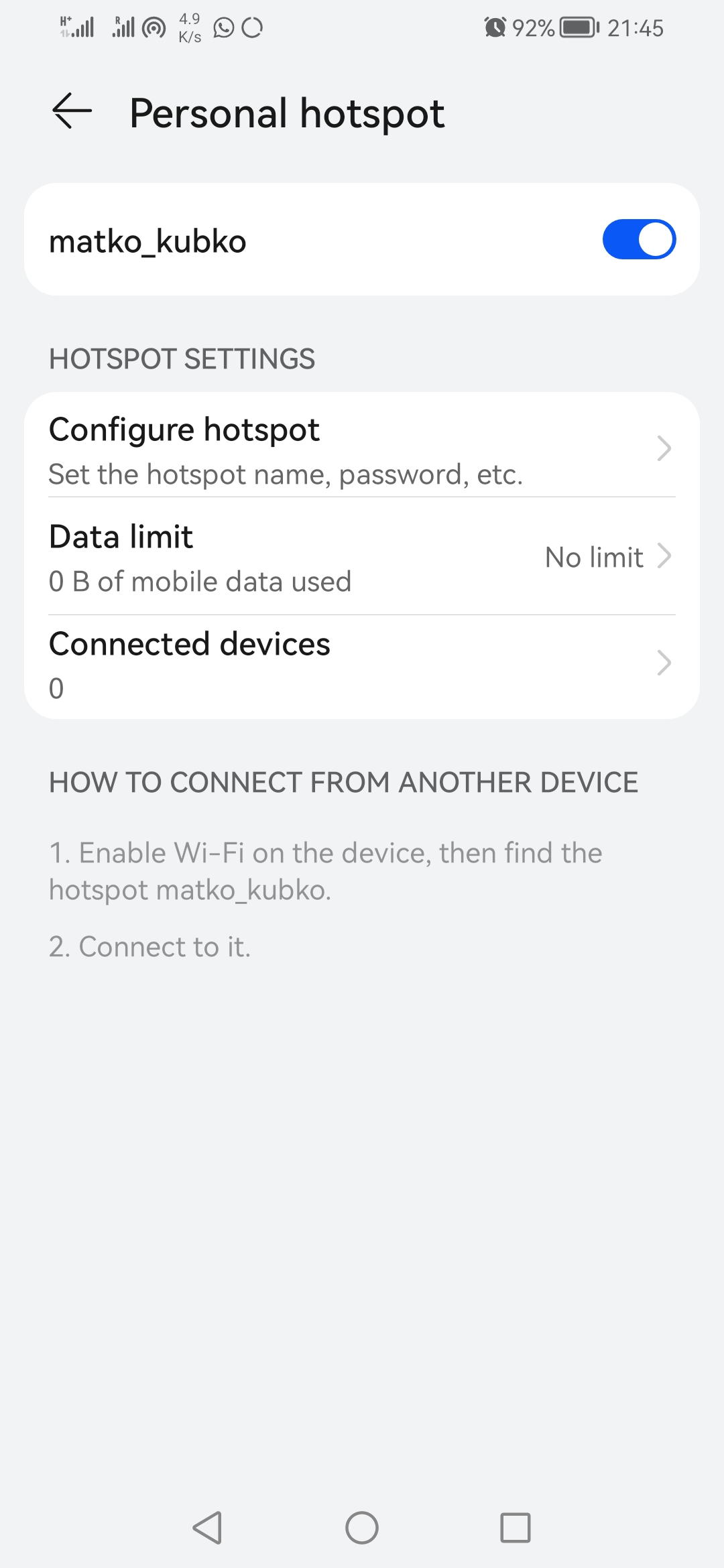View Connected devices list
This screenshot has height=1568, width=724.
click(362, 663)
